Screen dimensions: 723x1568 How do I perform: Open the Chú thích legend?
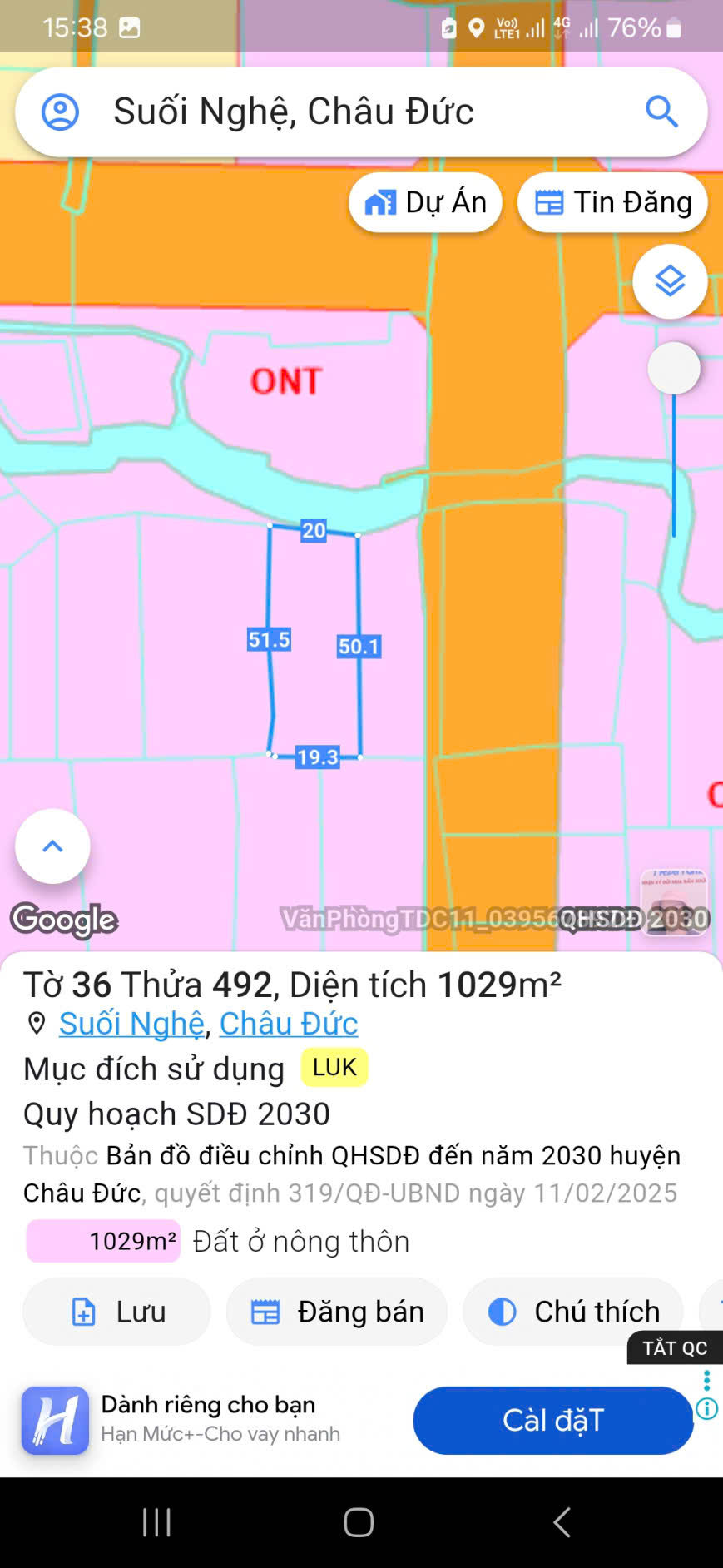click(573, 1312)
